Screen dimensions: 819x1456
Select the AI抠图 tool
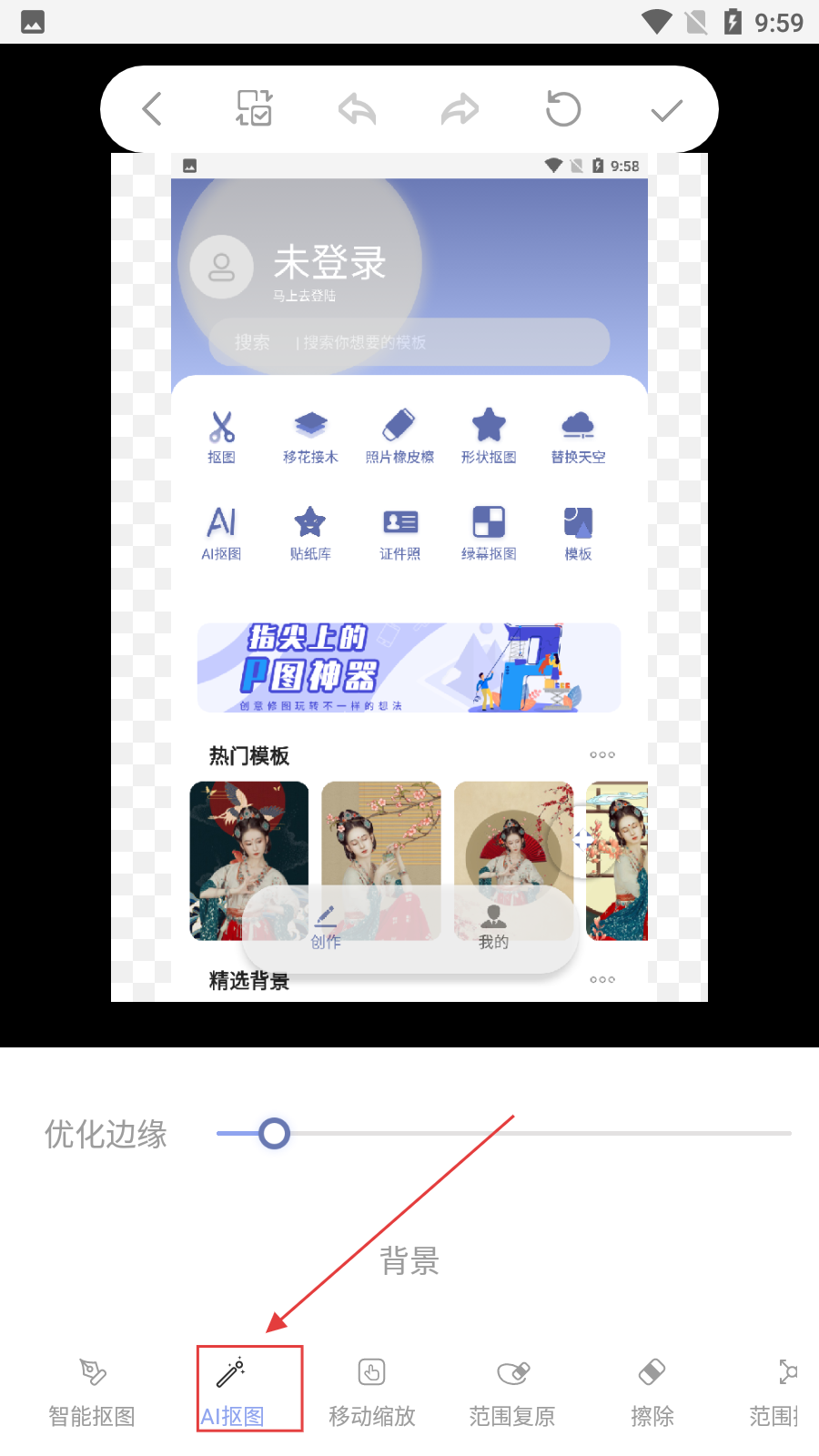coord(232,1390)
